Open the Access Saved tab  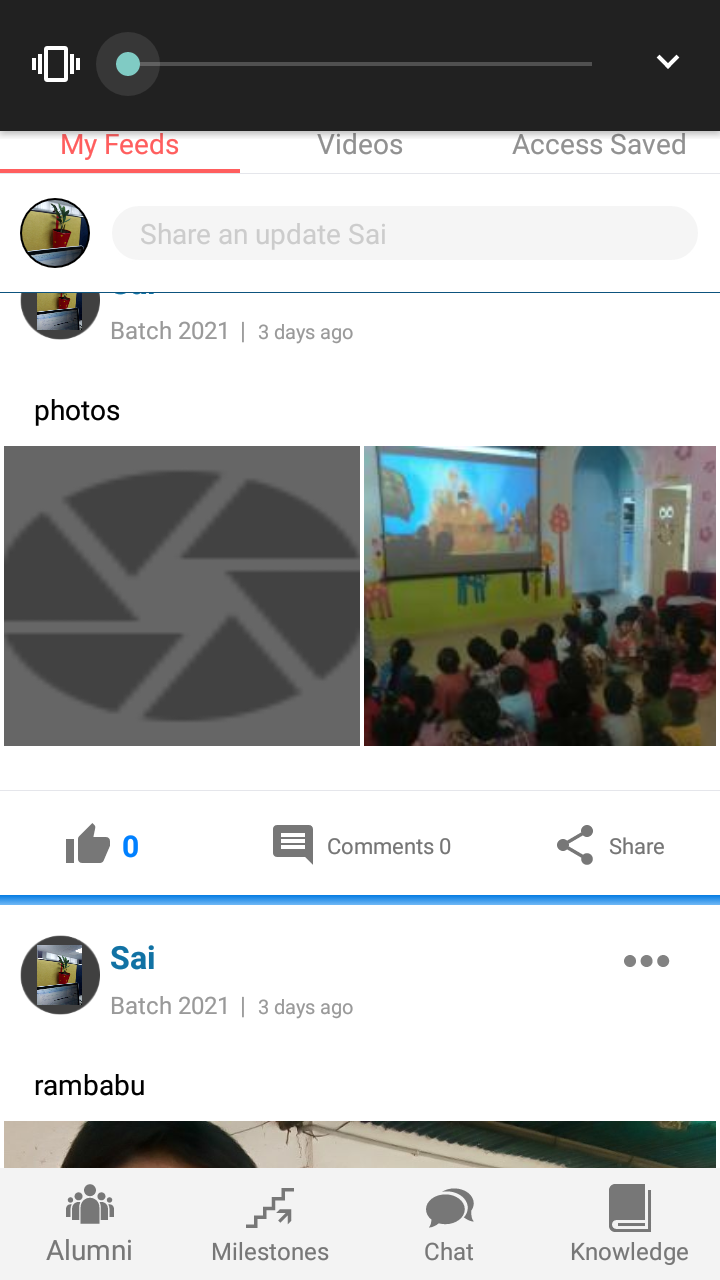click(x=599, y=145)
